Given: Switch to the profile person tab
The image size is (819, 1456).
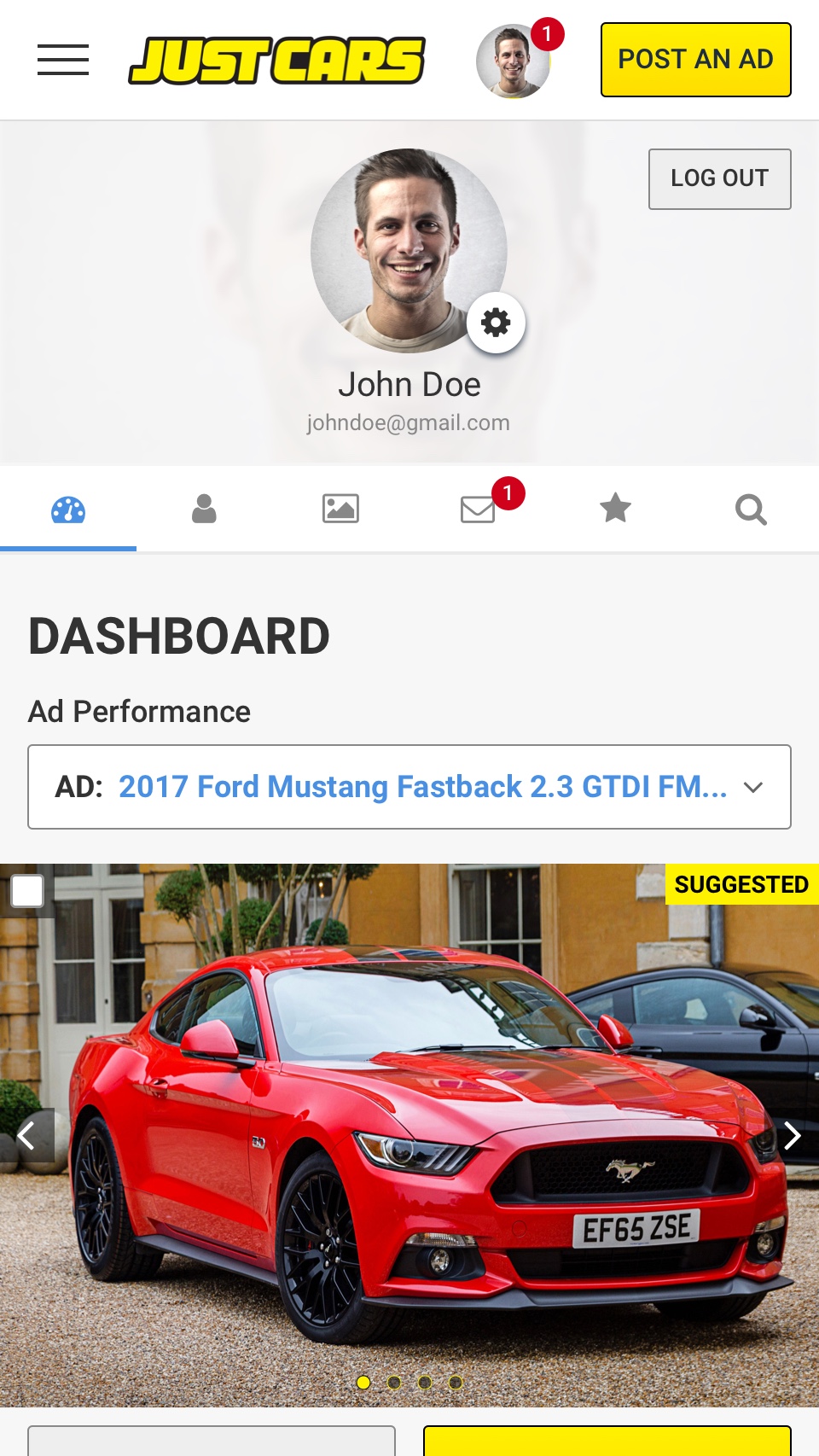Looking at the screenshot, I should (x=204, y=510).
